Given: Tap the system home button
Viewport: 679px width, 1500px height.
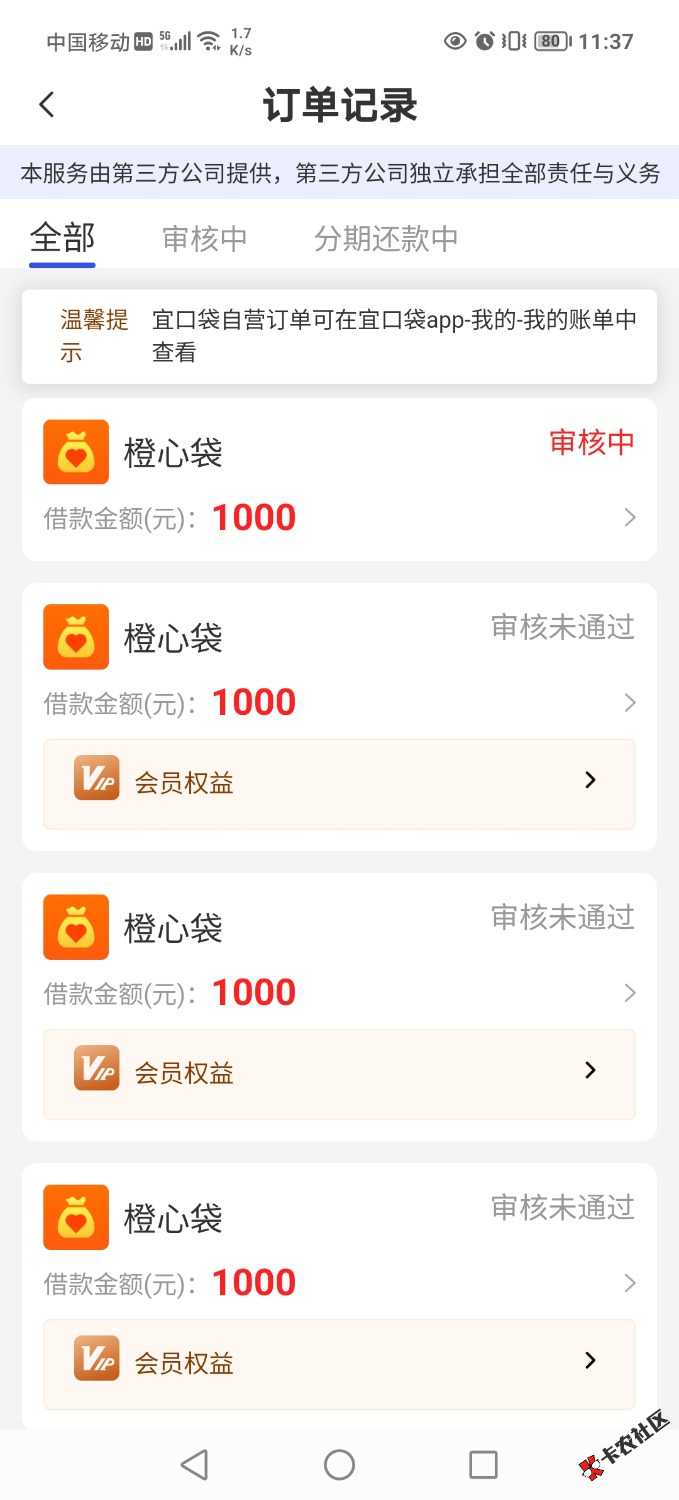Looking at the screenshot, I should pyautogui.click(x=339, y=1465).
